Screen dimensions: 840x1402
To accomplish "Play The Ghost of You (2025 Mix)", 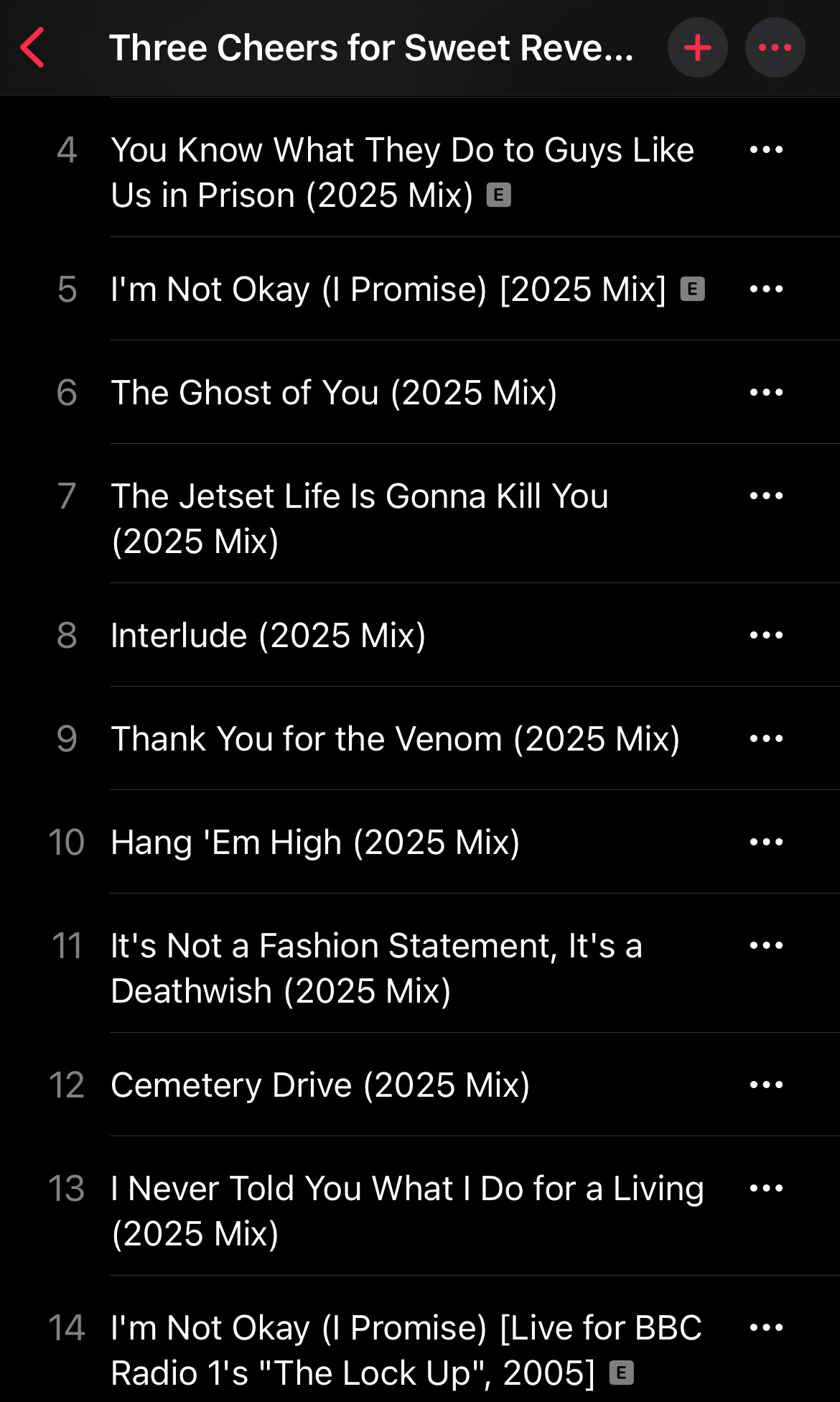I will [420, 392].
